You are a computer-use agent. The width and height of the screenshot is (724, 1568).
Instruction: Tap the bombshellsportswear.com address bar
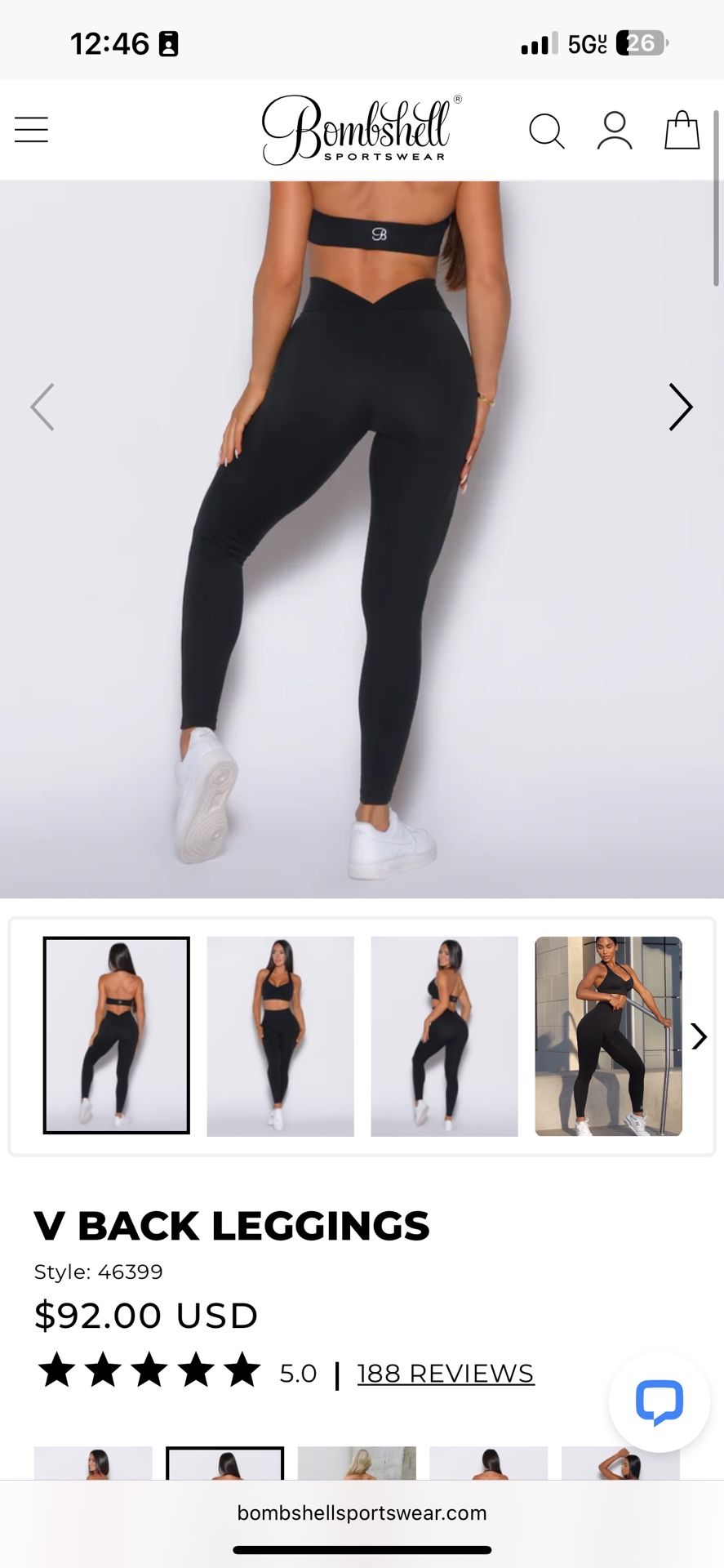click(x=362, y=1512)
